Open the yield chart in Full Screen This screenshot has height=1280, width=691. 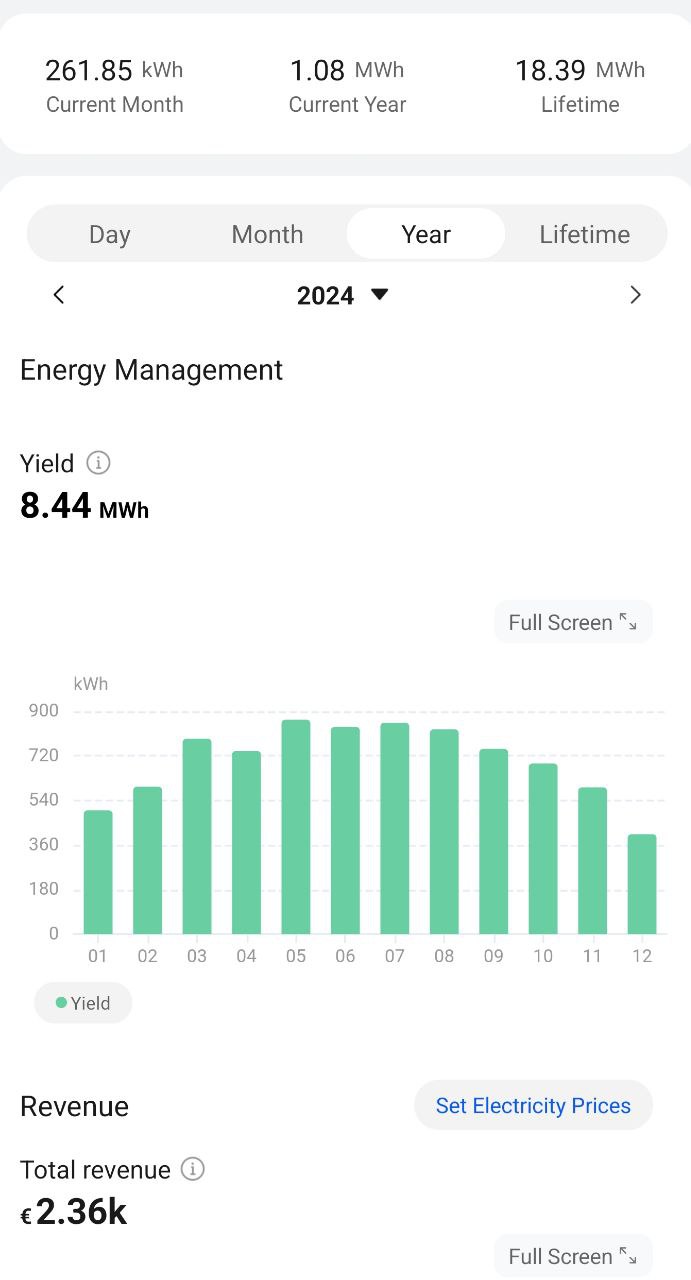click(x=573, y=622)
